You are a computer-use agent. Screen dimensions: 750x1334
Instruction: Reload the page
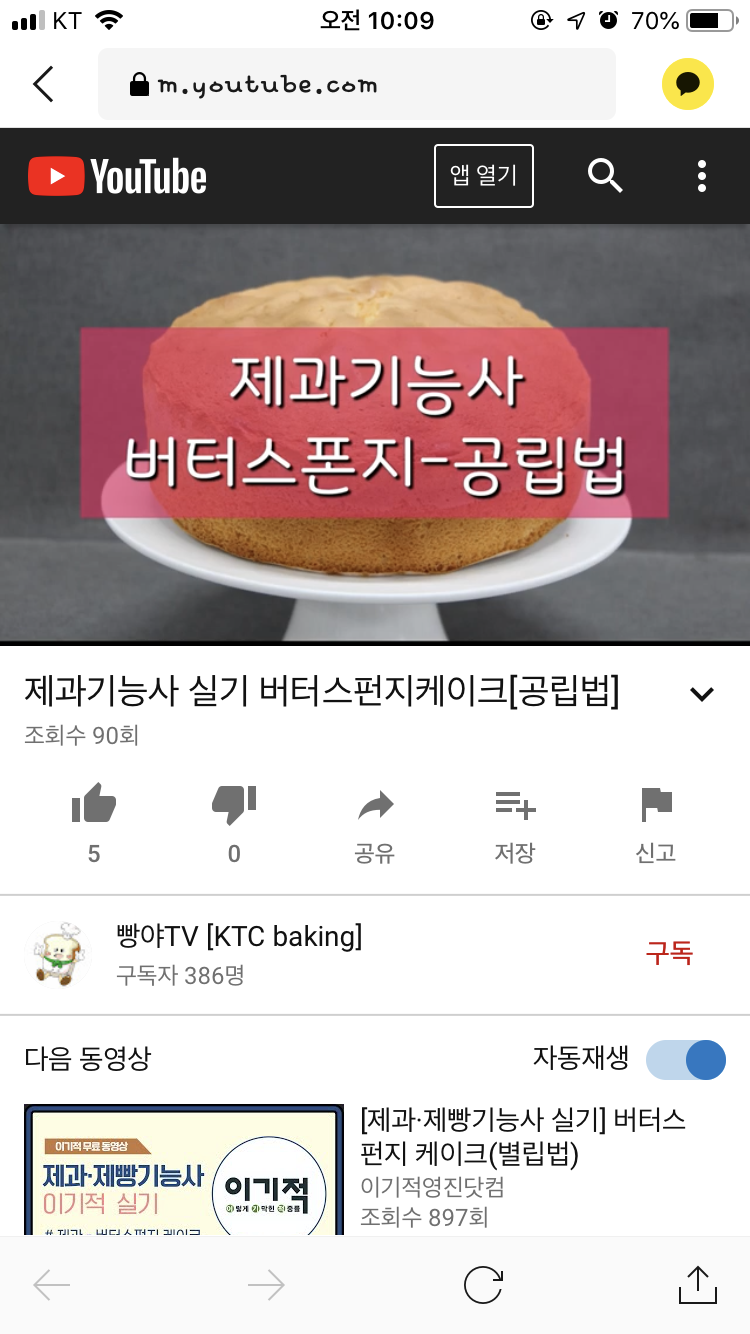(483, 1285)
